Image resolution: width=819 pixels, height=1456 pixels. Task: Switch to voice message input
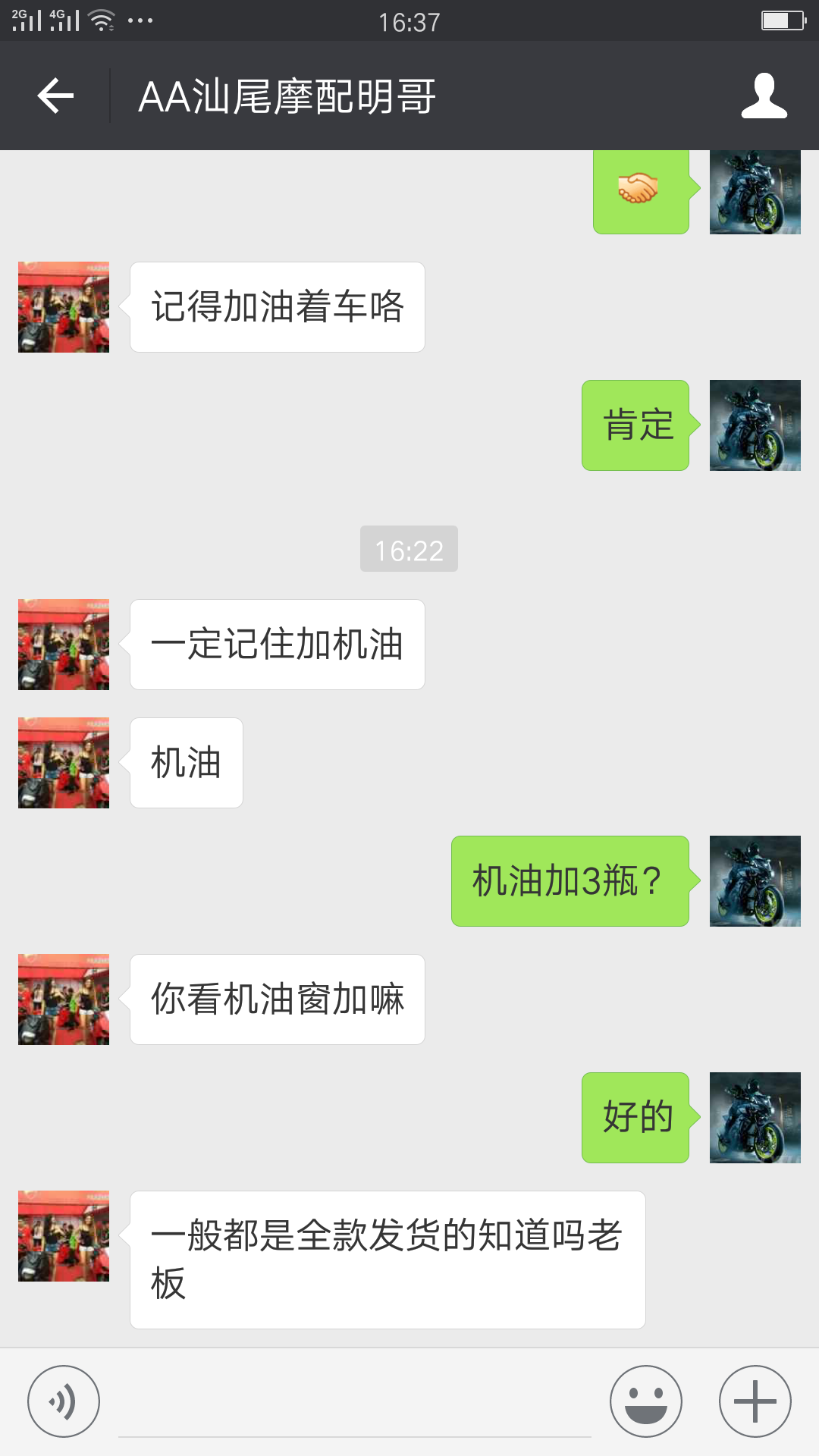point(64,1401)
